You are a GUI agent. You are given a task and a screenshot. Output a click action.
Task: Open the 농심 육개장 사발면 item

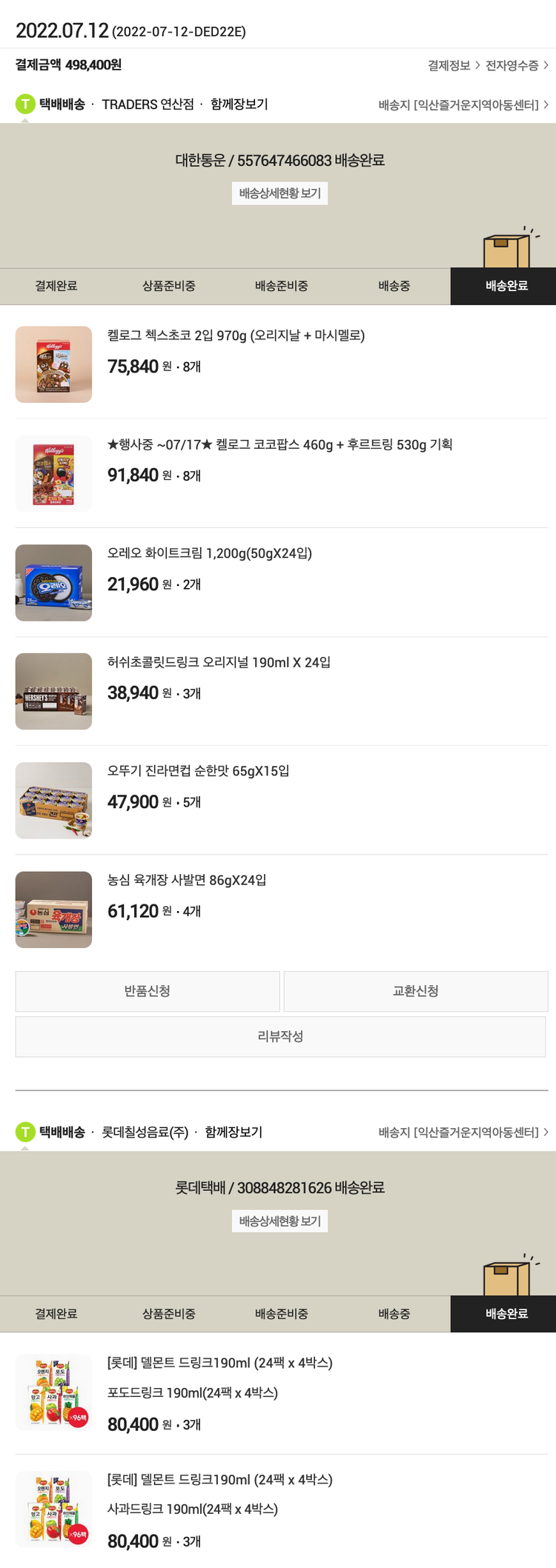coord(187,880)
